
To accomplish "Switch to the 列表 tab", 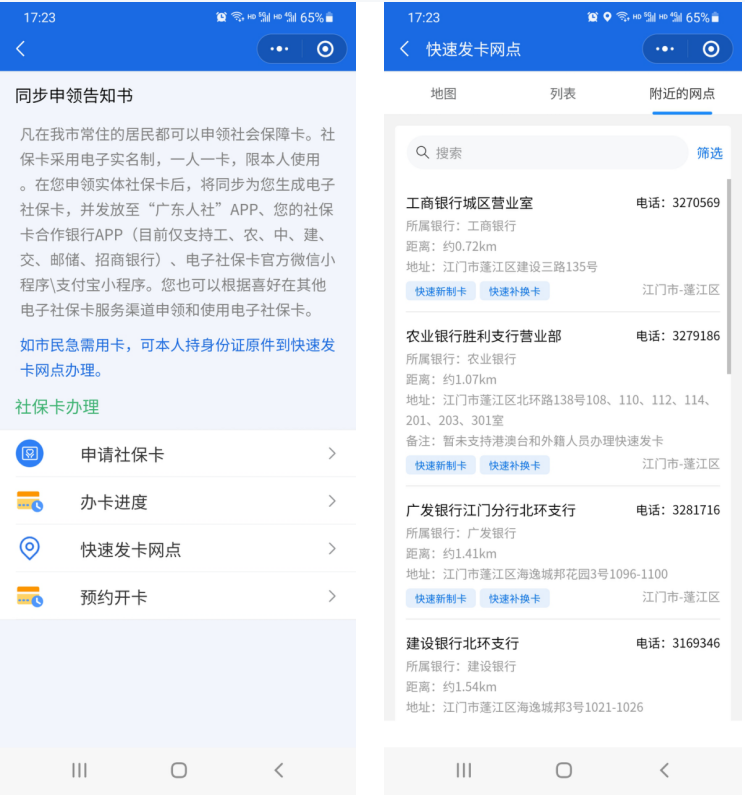I will click(563, 94).
